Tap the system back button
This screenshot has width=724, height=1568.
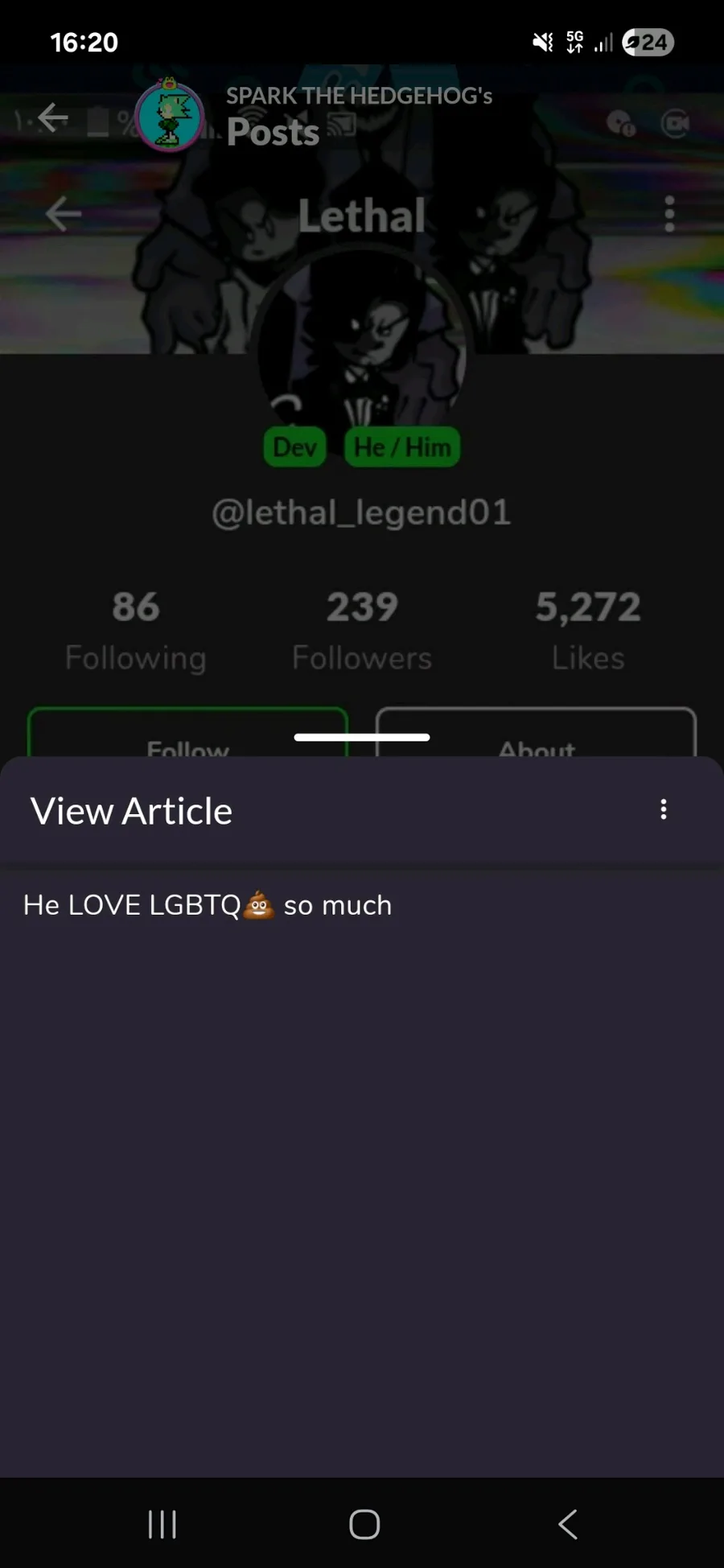(568, 1524)
